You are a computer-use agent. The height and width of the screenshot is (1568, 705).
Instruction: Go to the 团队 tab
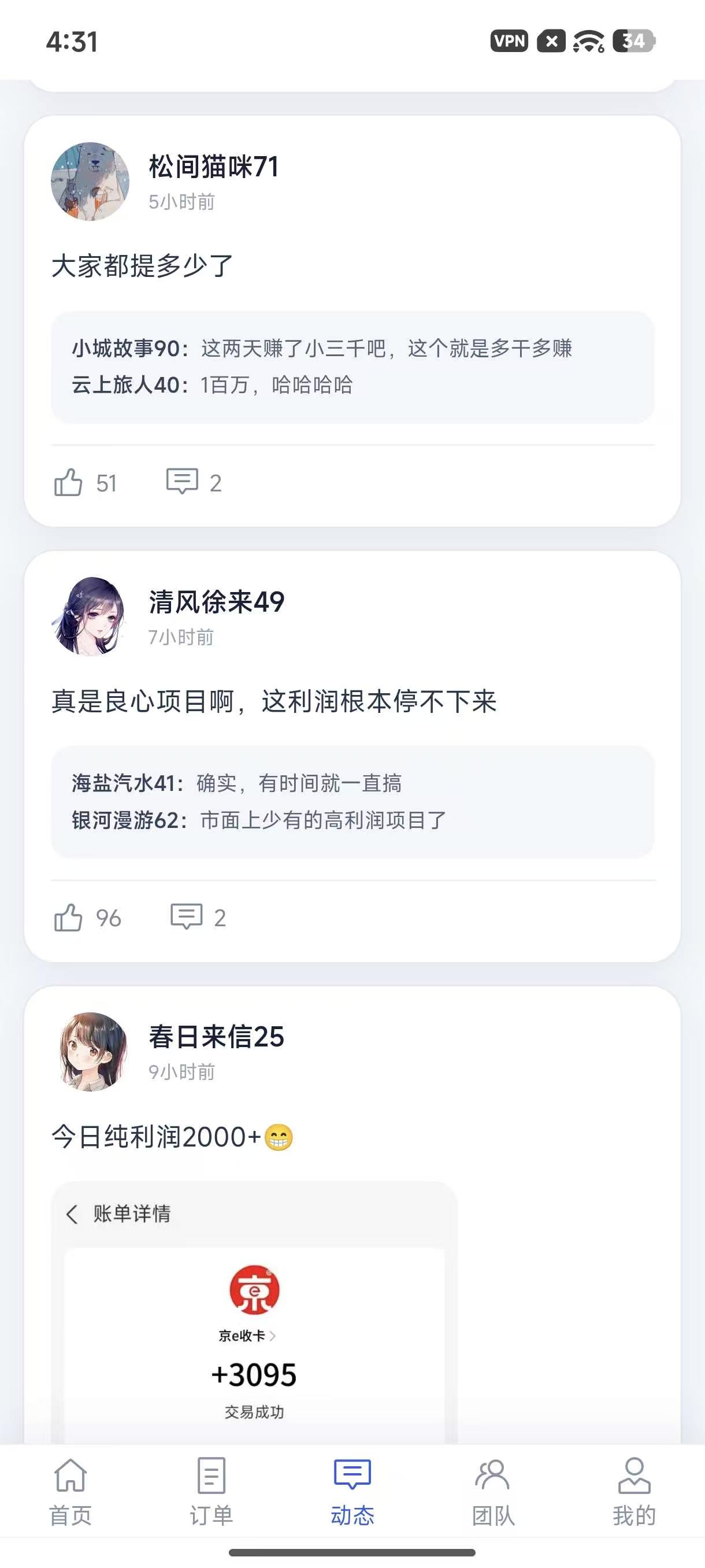(x=493, y=1492)
